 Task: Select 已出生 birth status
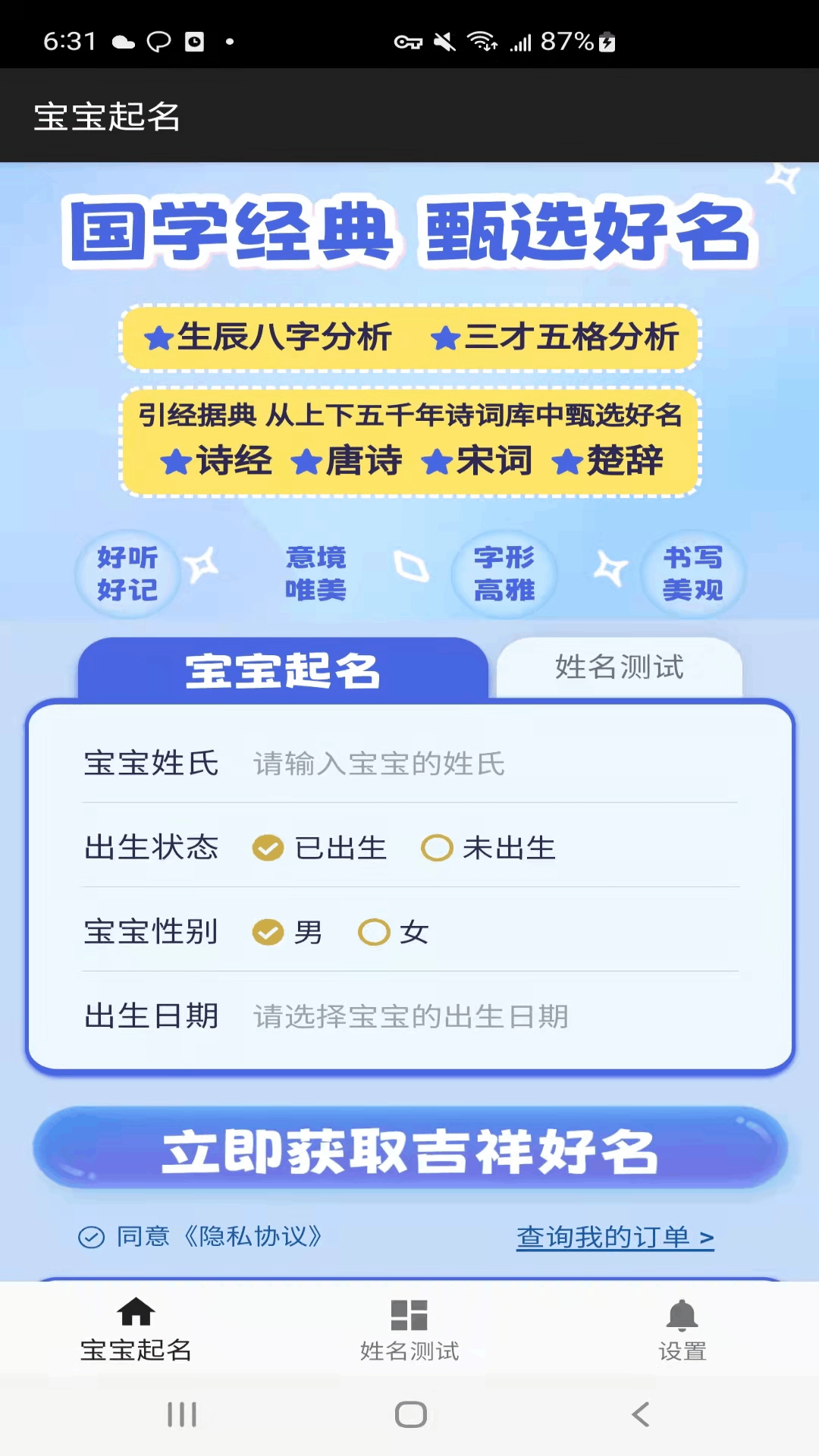319,848
